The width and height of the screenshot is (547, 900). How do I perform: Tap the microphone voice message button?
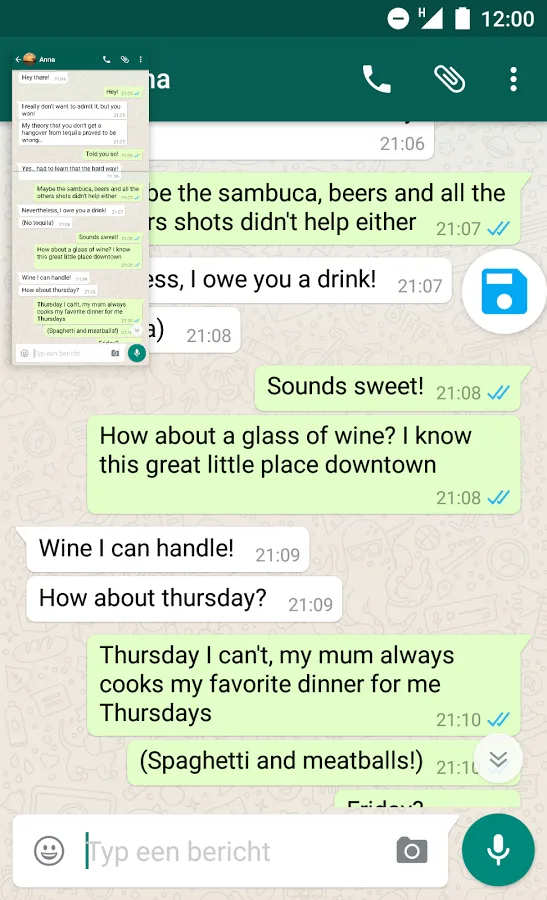(x=498, y=850)
